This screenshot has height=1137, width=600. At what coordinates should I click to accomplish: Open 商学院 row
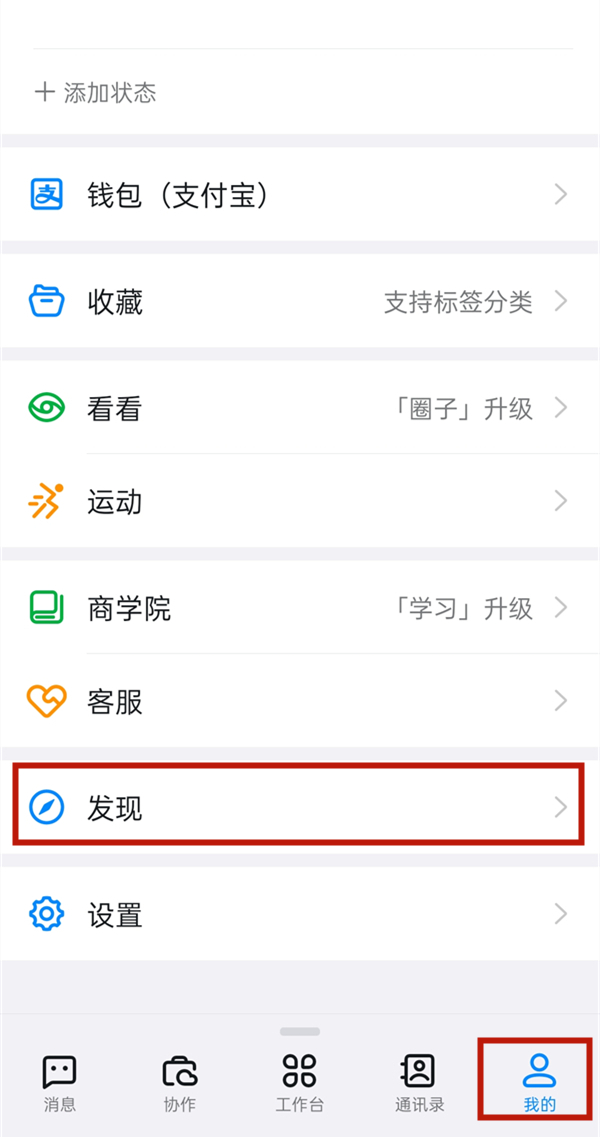tap(300, 608)
